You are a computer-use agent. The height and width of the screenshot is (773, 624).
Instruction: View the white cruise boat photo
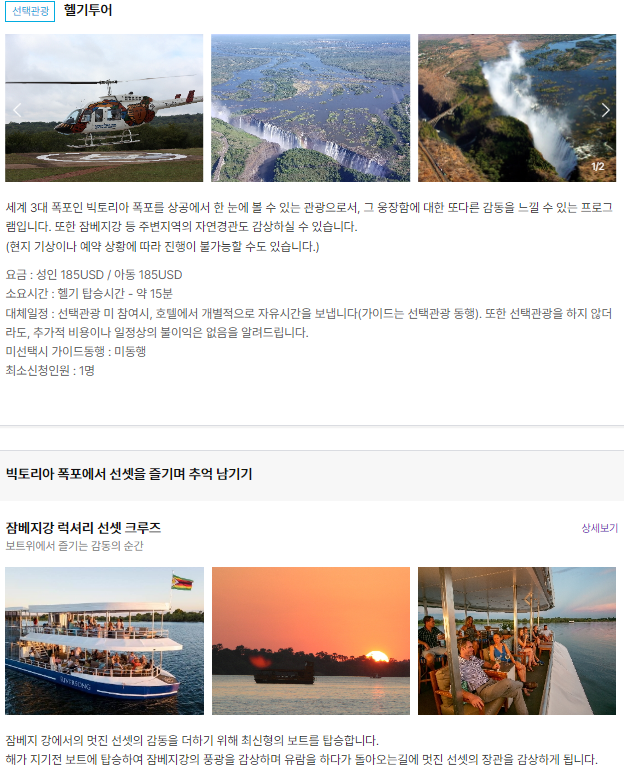click(104, 641)
